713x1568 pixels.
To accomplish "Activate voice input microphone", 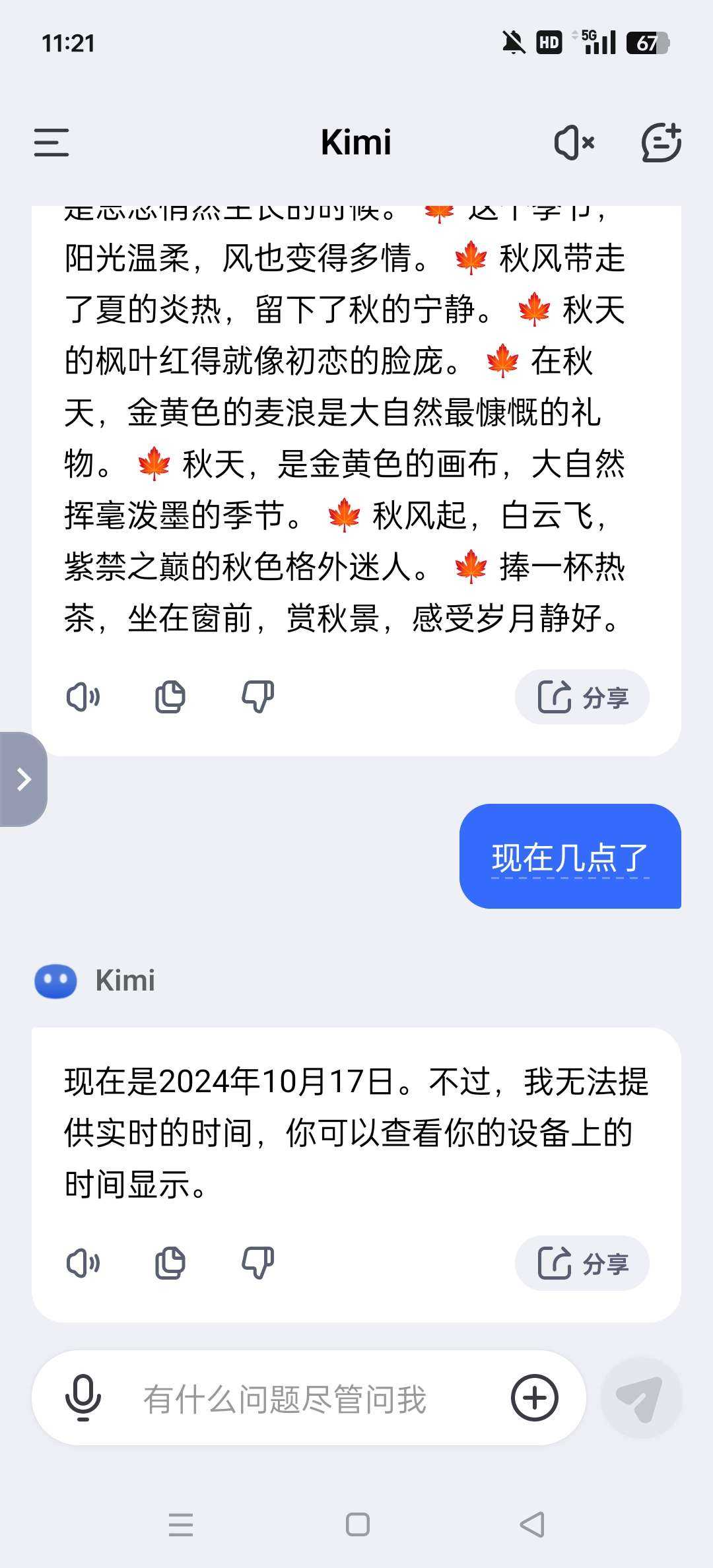I will coord(83,1398).
